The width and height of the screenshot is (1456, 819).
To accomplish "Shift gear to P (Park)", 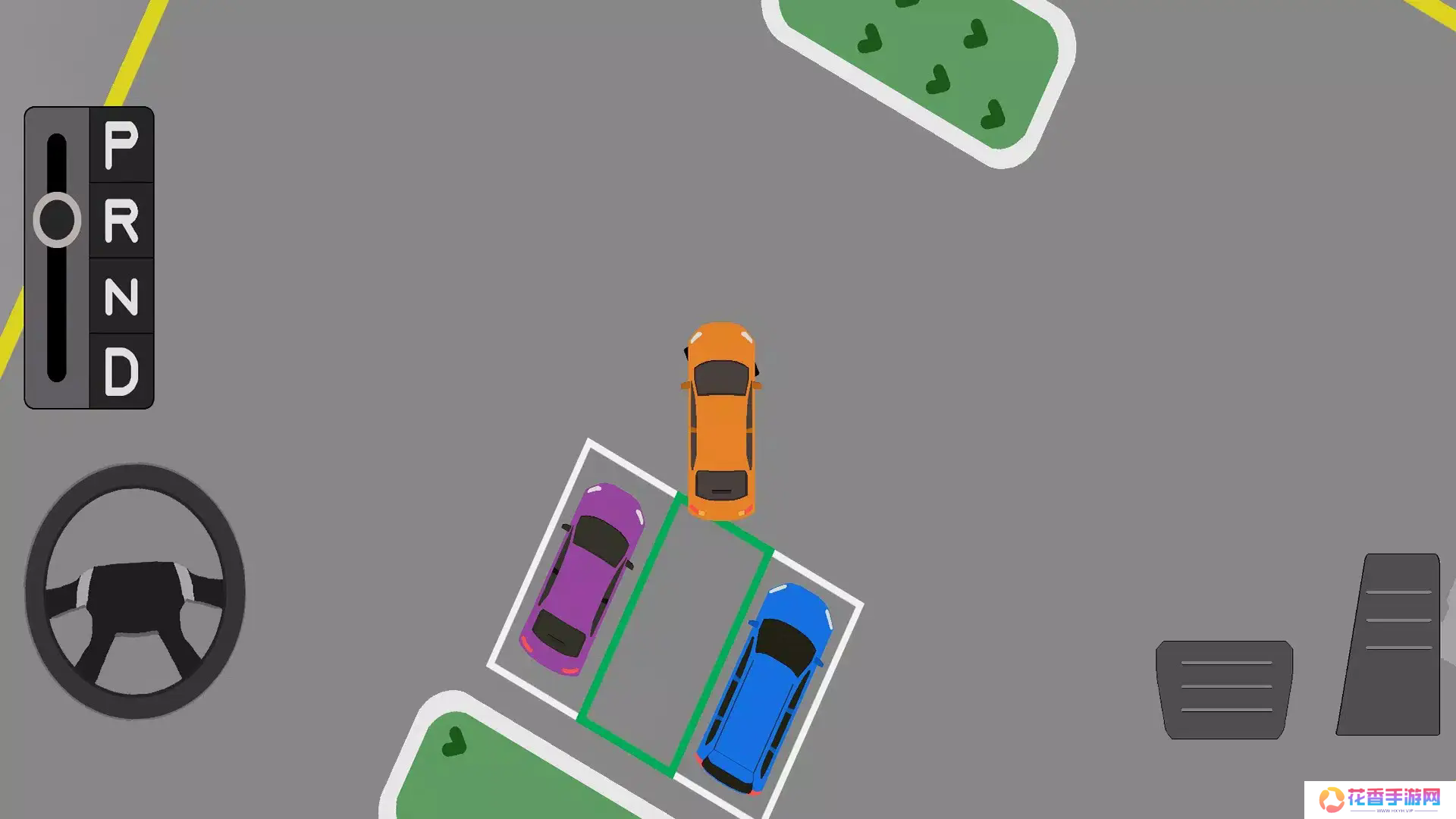I will [x=121, y=145].
